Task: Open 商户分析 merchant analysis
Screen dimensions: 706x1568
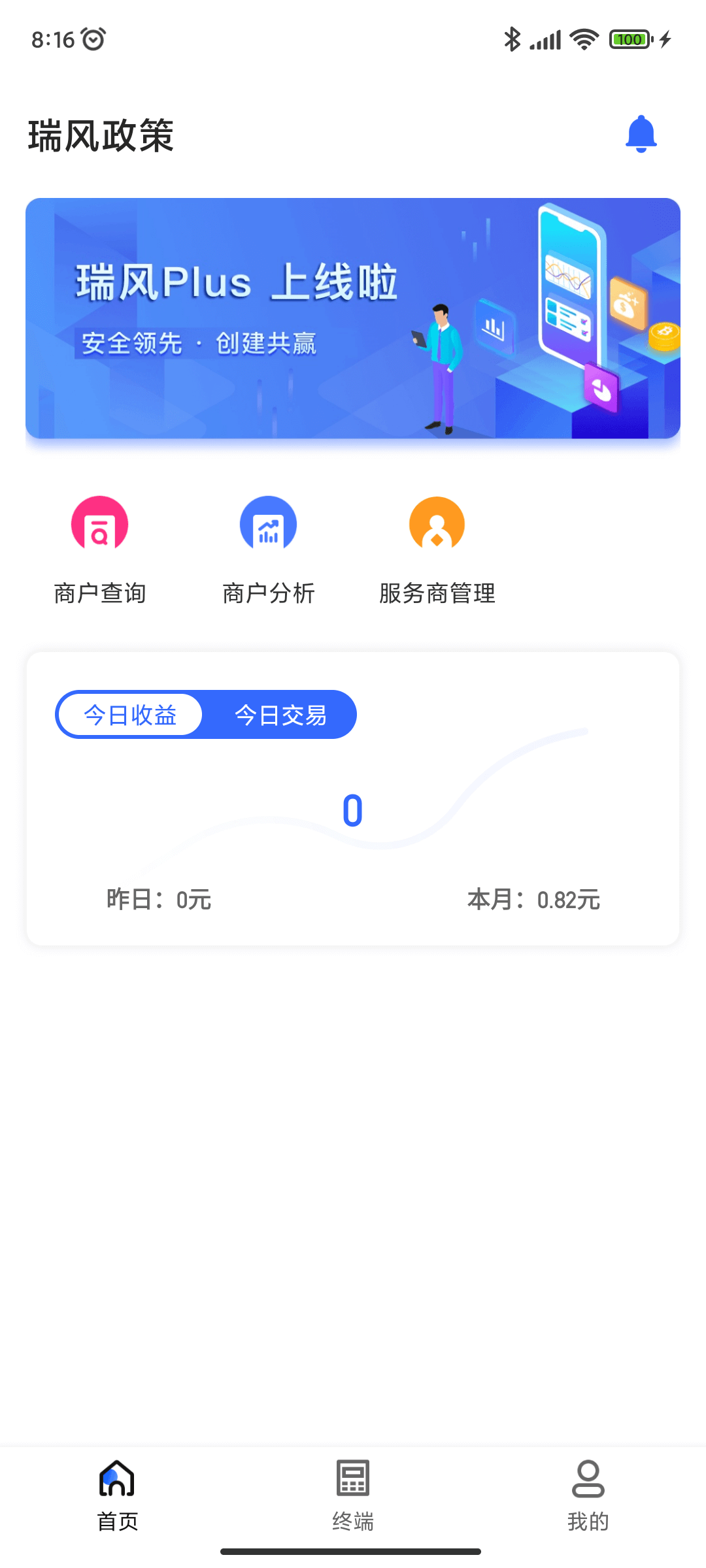Action: tap(268, 549)
